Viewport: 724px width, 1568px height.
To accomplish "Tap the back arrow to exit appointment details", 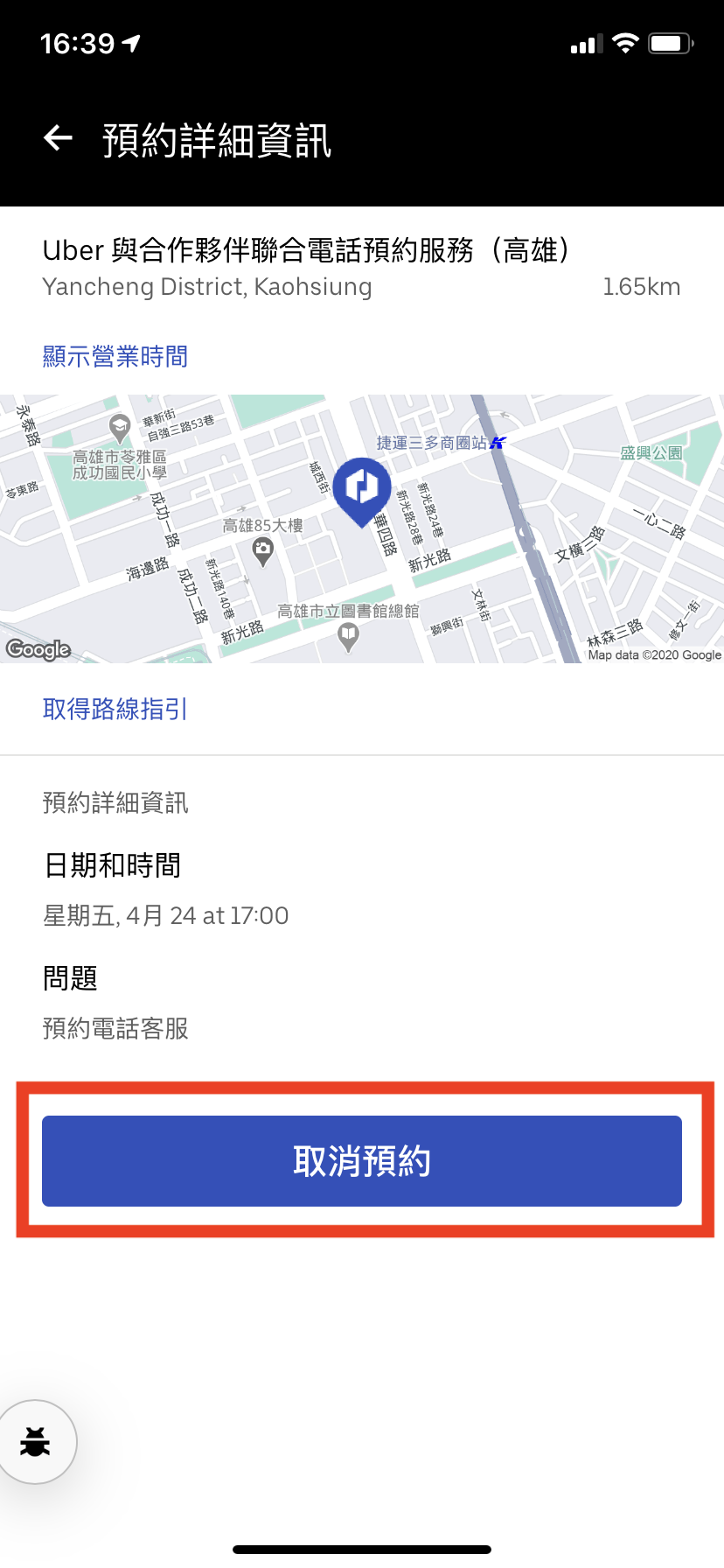I will pos(56,137).
